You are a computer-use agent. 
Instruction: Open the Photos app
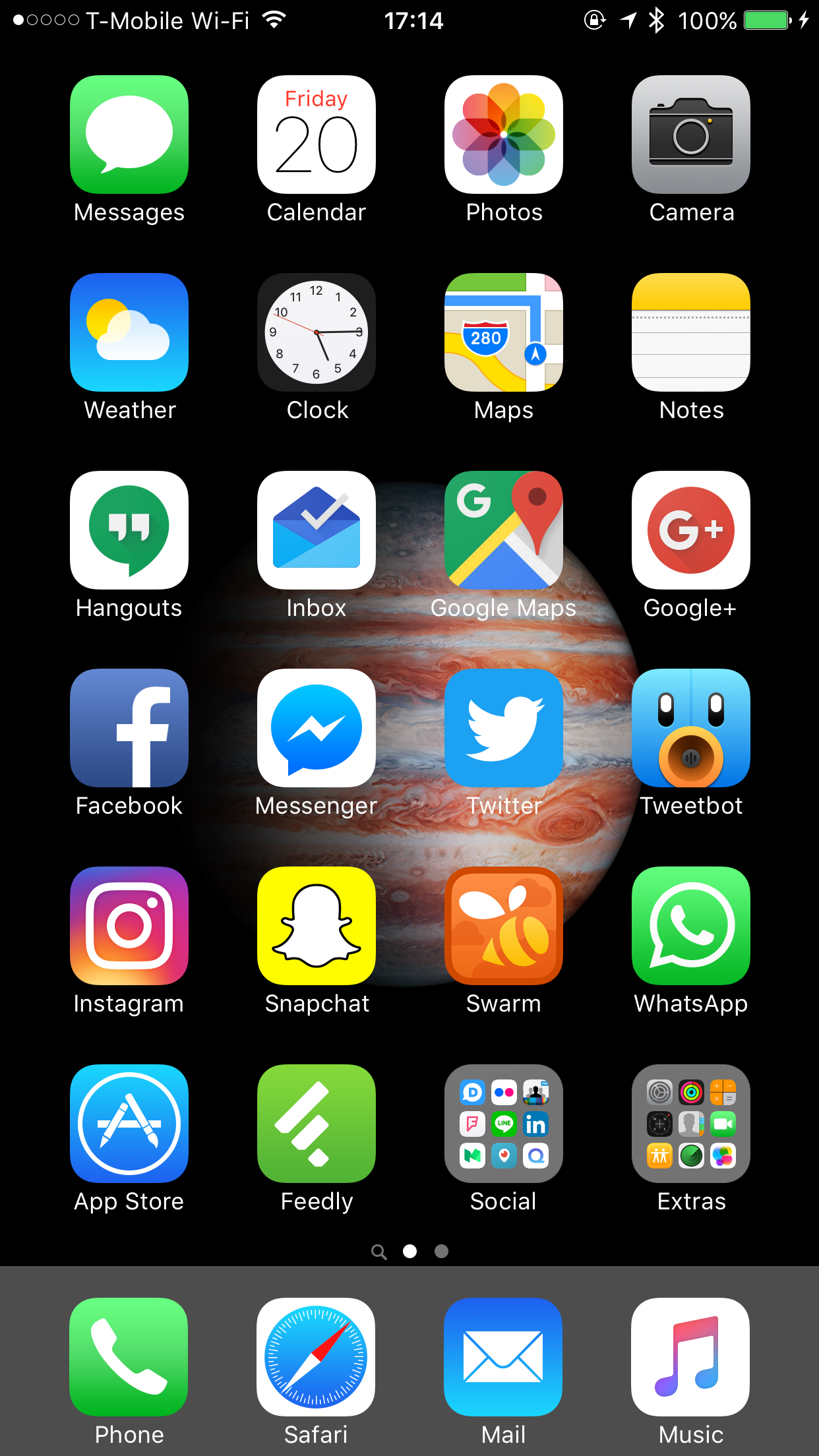coord(504,135)
